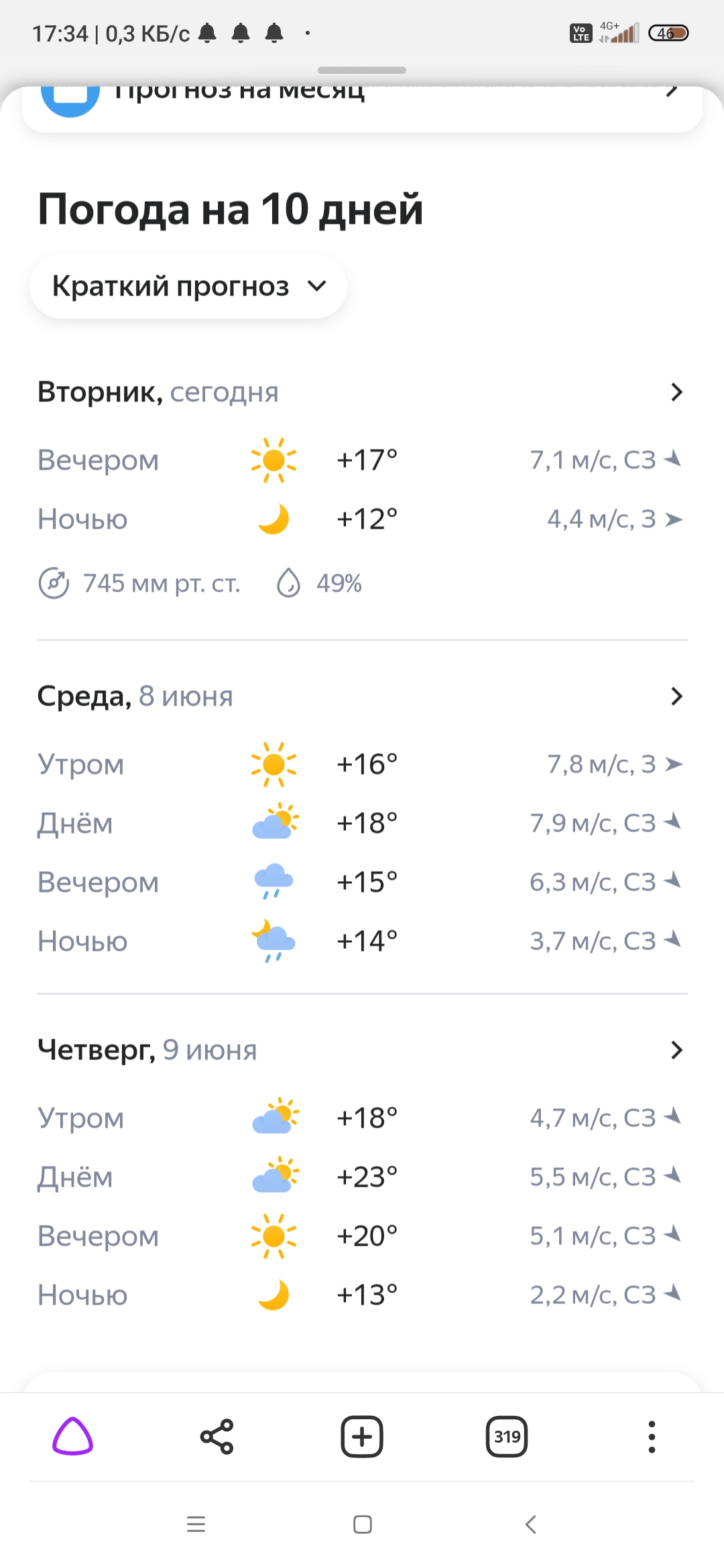Image resolution: width=724 pixels, height=1568 pixels.
Task: Click the pressure gauge icon near 745 мм
Action: (56, 583)
